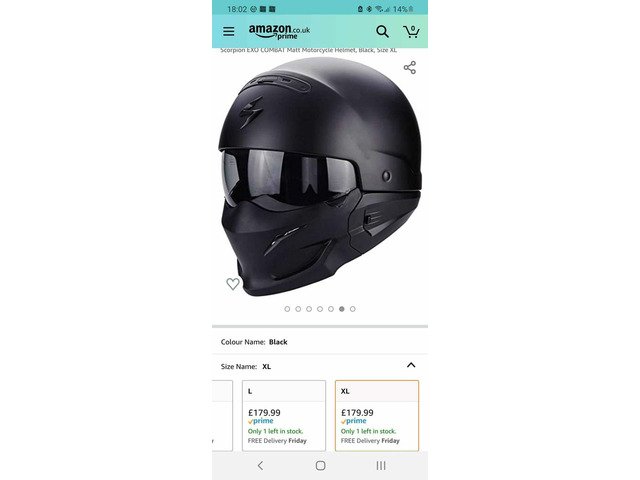The image size is (640, 480).
Task: Collapse the Size Name section
Action: click(410, 366)
